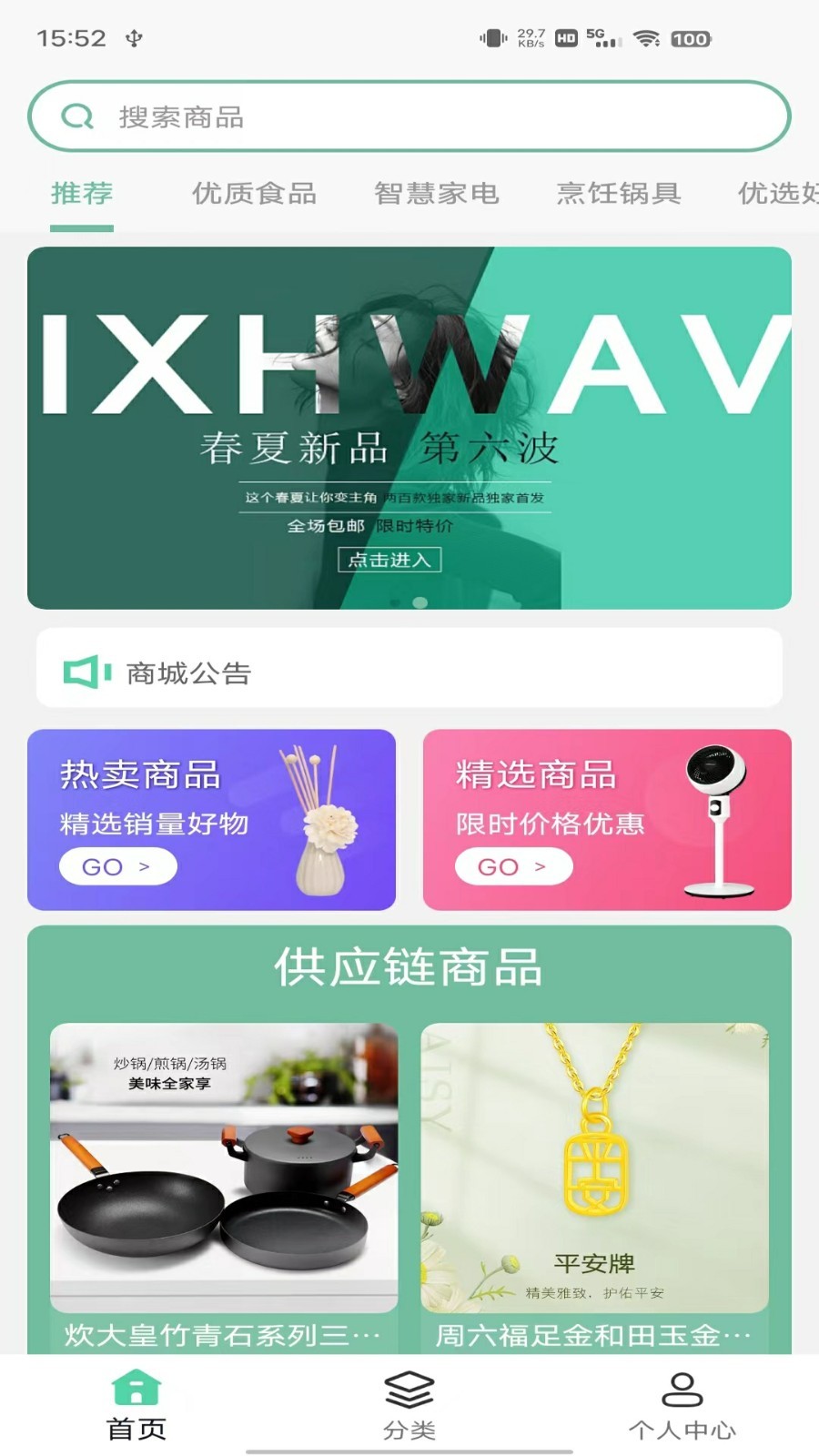Open the 炊大皇竹青石系列 cookware product
This screenshot has height=1456, width=819.
(224, 1183)
